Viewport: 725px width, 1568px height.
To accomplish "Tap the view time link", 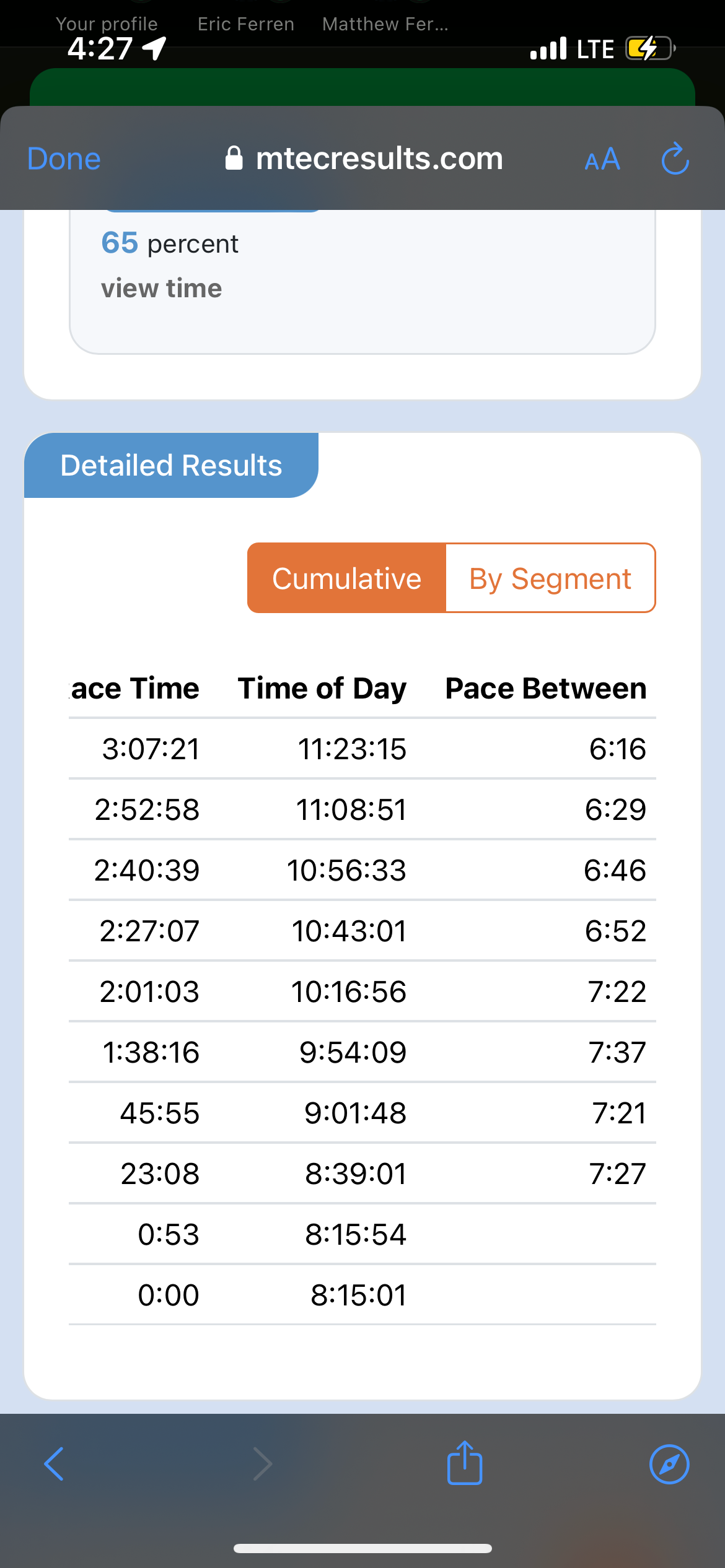I will pyautogui.click(x=161, y=288).
